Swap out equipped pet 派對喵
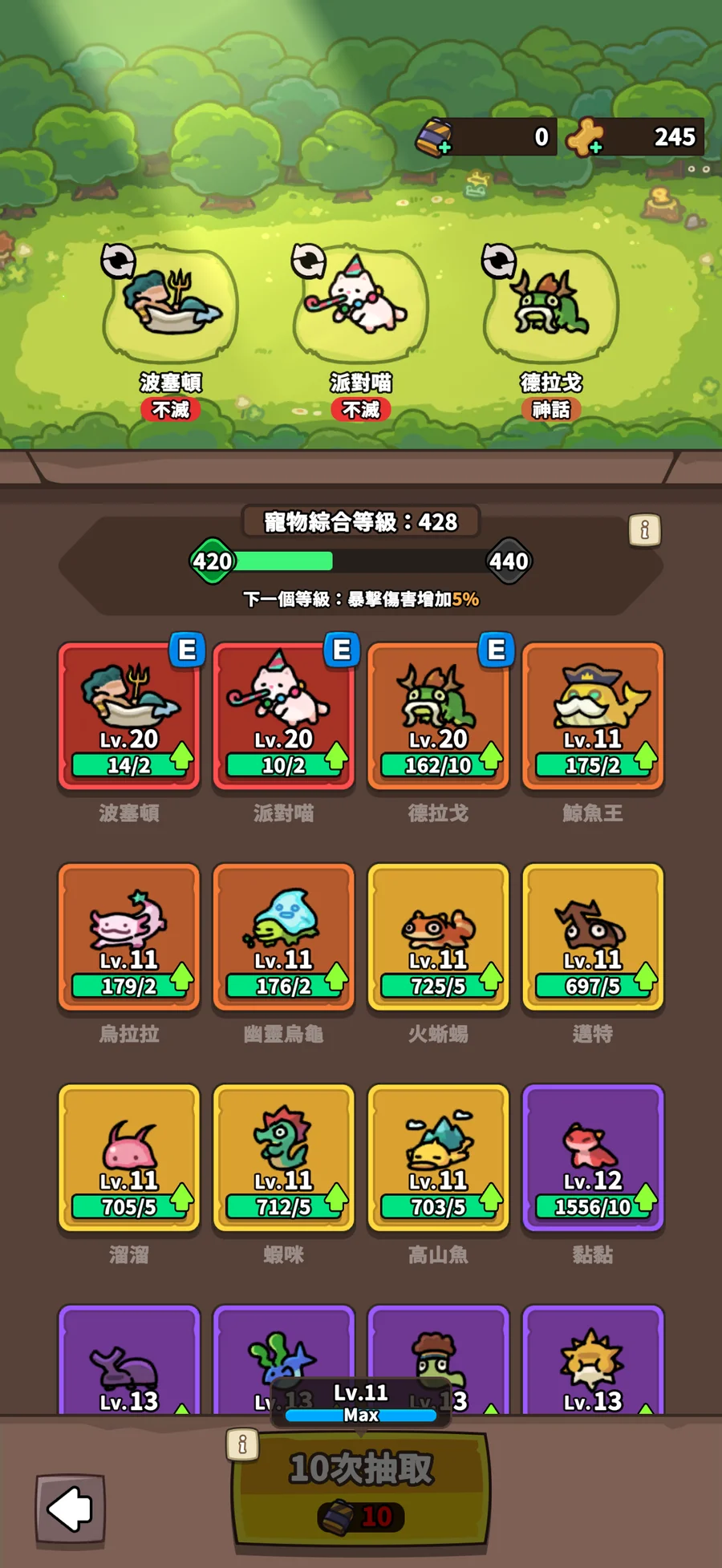 [308, 260]
